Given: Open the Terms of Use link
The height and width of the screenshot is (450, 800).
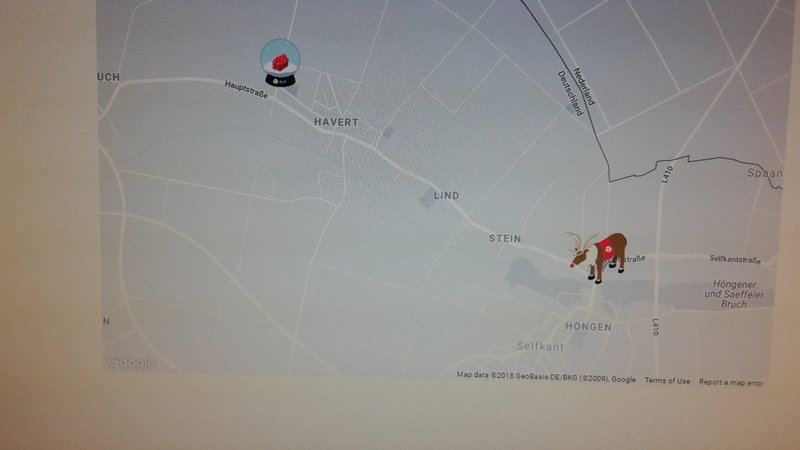Looking at the screenshot, I should pyautogui.click(x=667, y=381).
